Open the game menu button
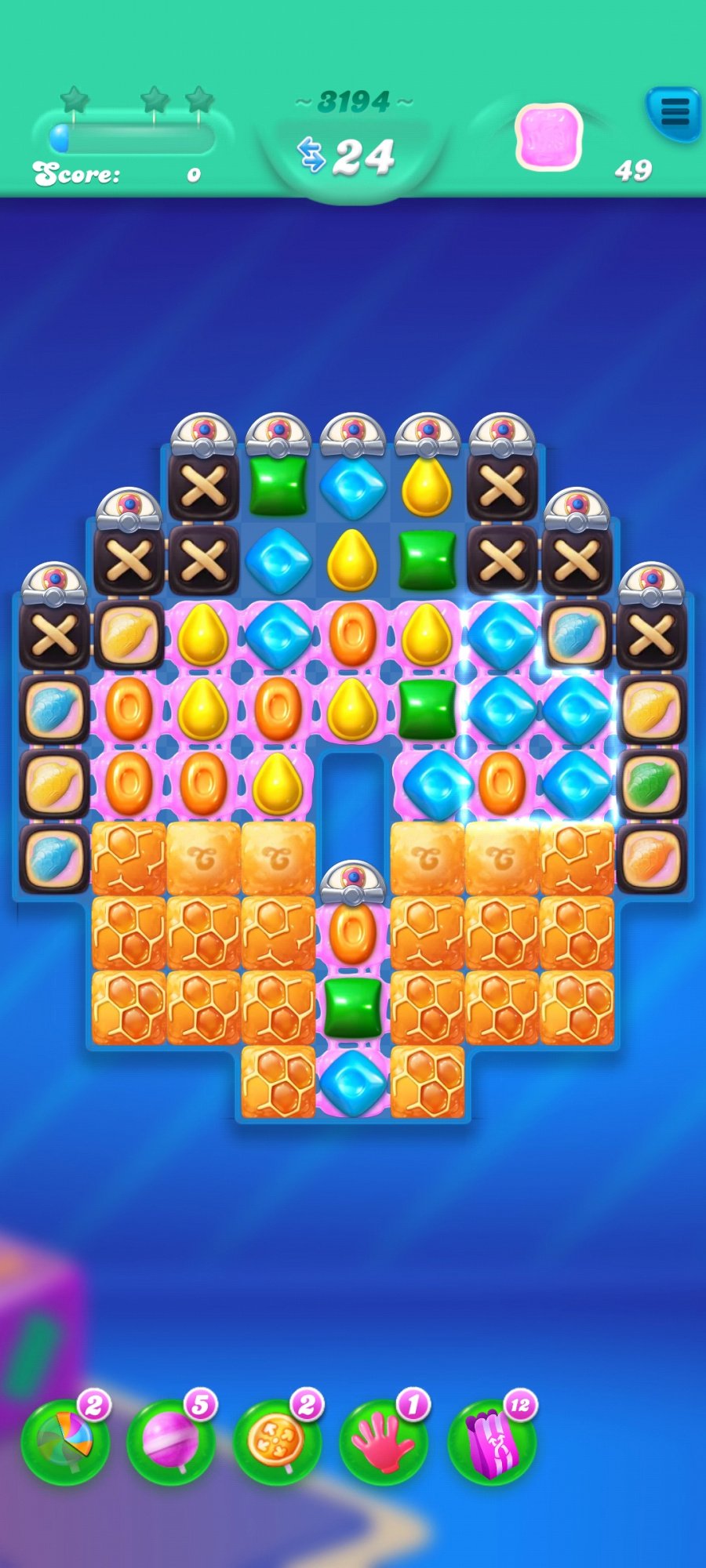The height and width of the screenshot is (1568, 706). tap(673, 113)
